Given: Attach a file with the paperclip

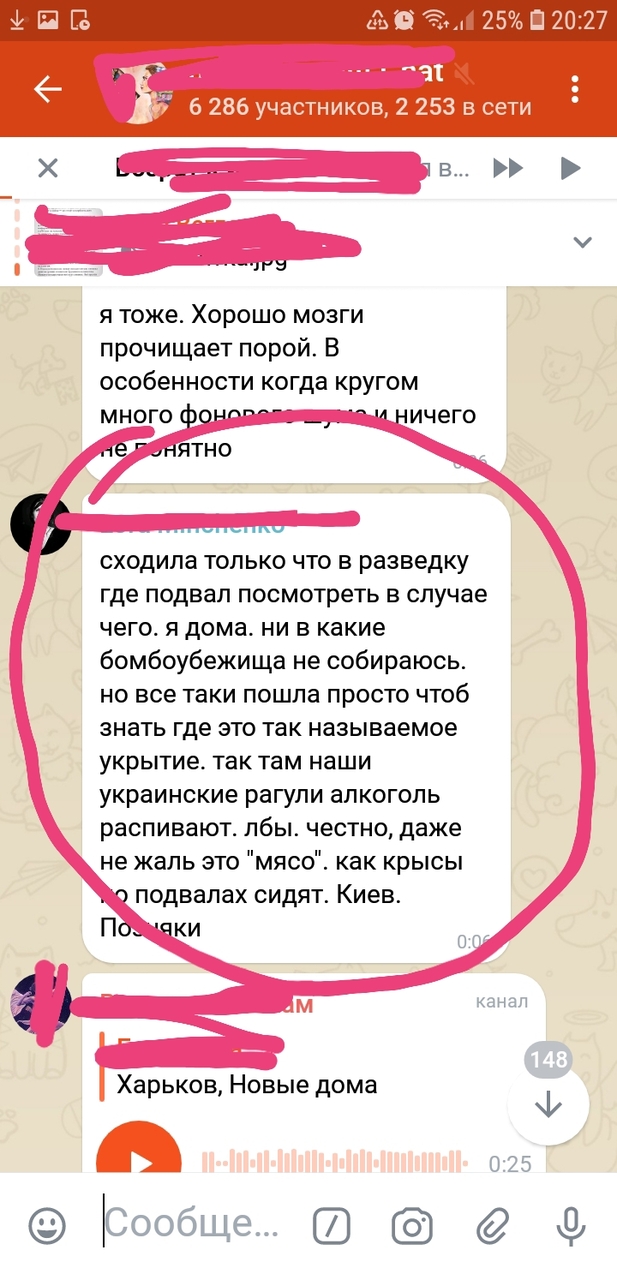Looking at the screenshot, I should tap(491, 1224).
